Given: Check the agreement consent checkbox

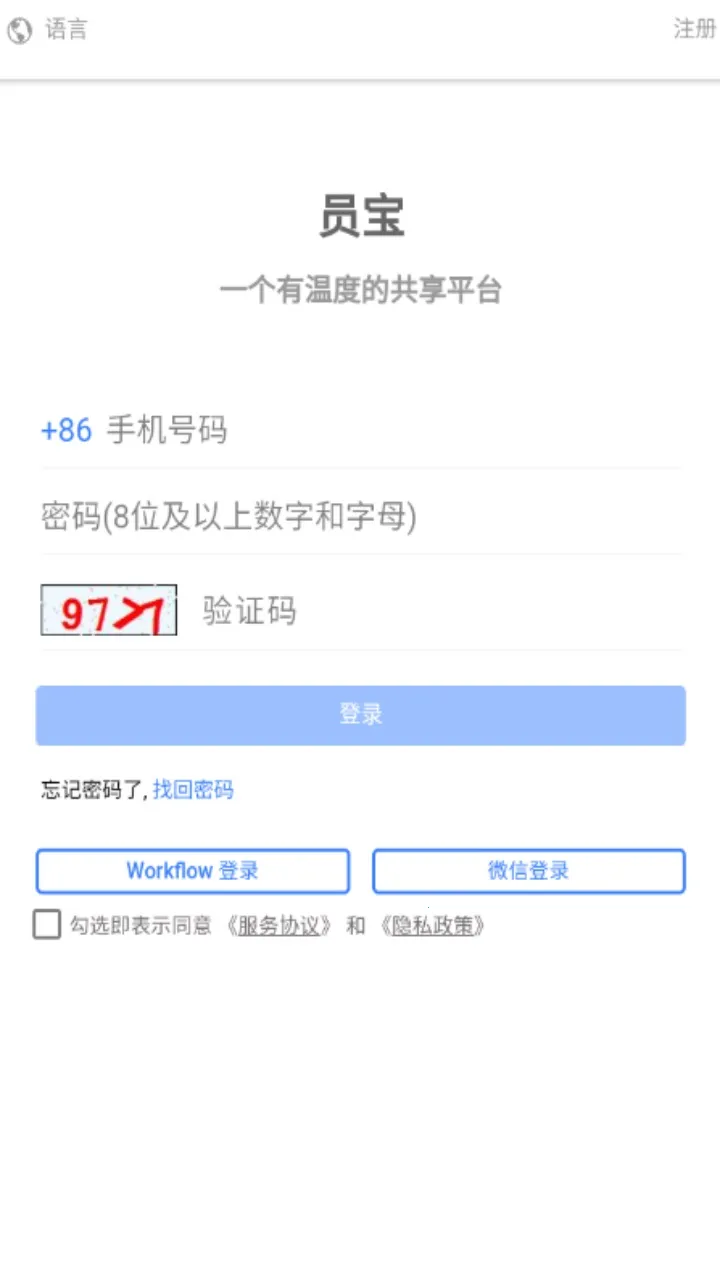Looking at the screenshot, I should click(x=47, y=925).
